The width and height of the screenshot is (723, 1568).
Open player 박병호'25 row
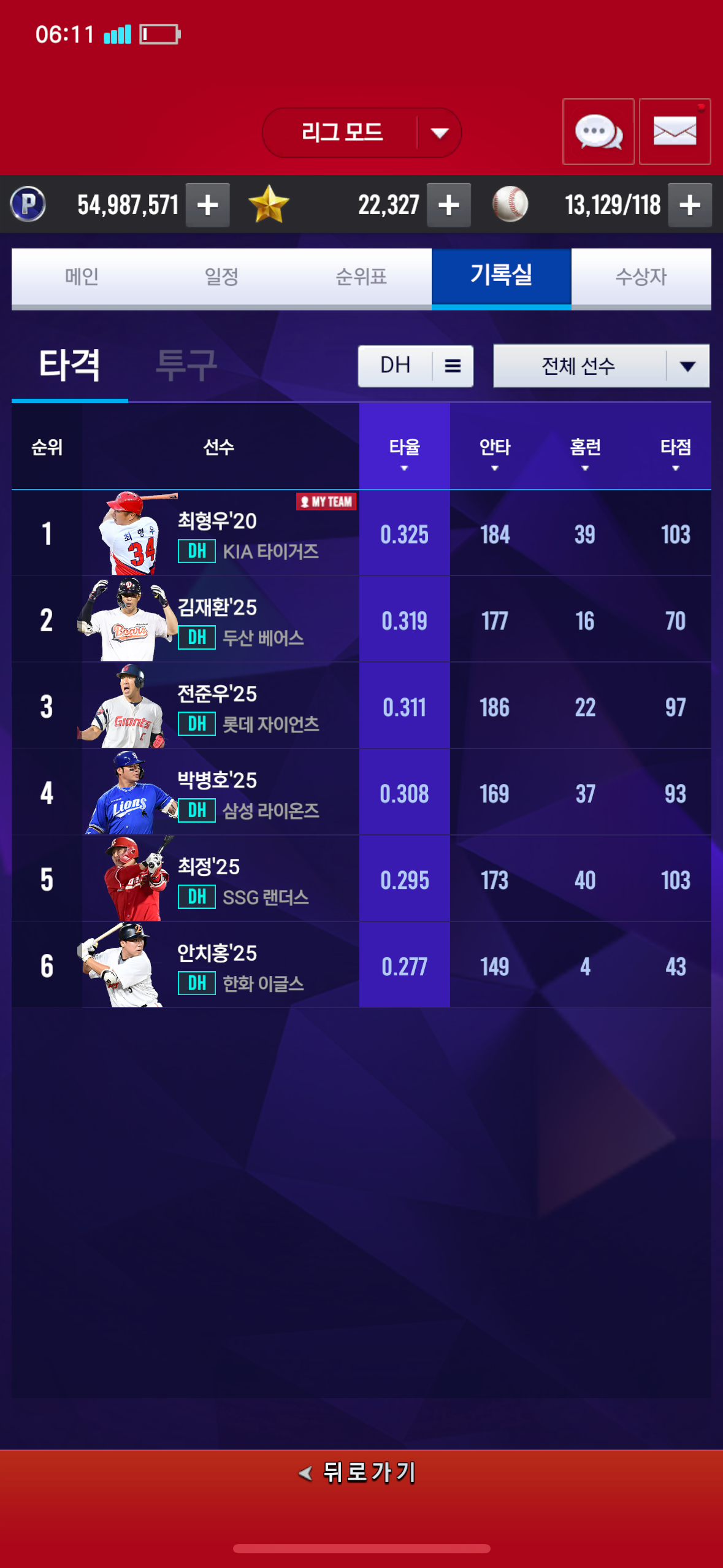(245, 793)
